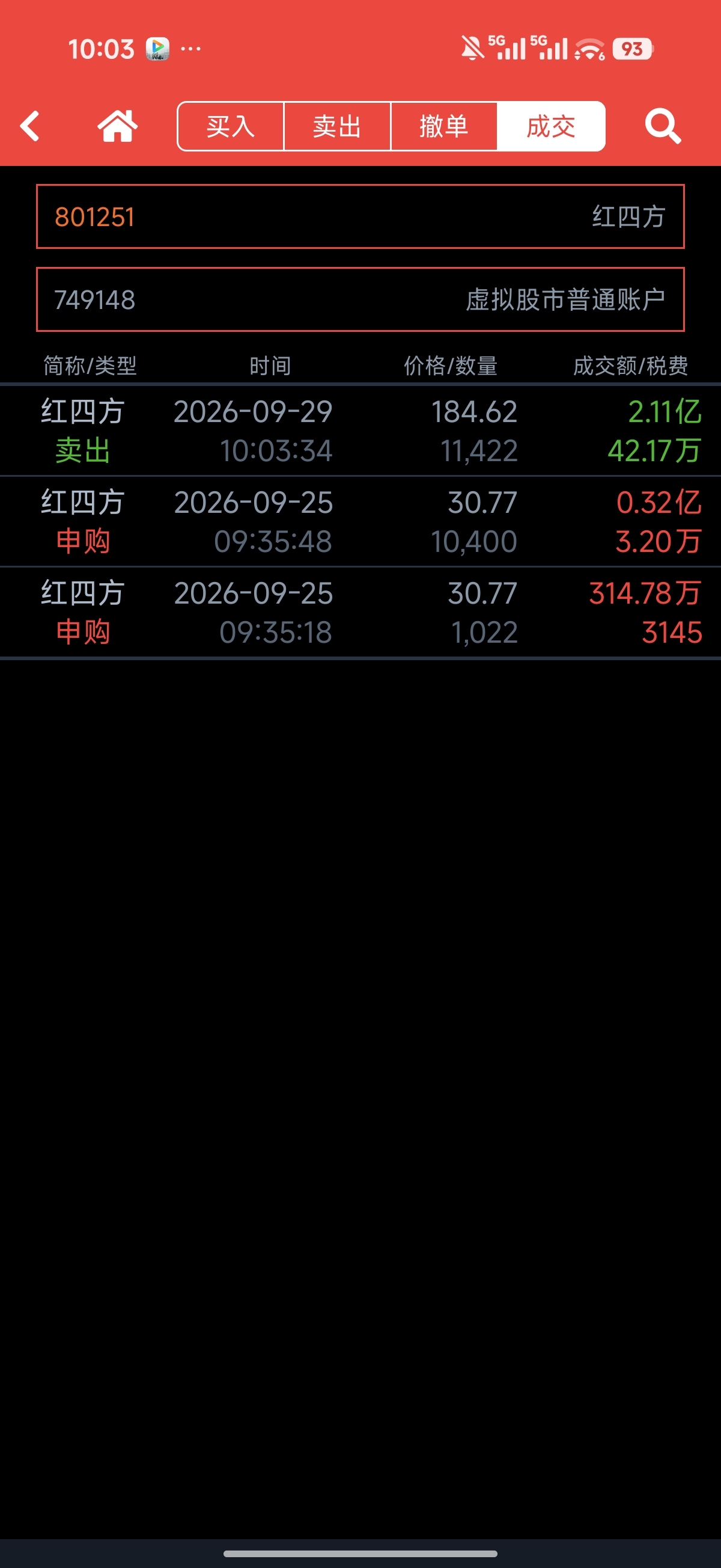Open the 申购 record at 09:35:18
This screenshot has width=721, height=1568.
[360, 612]
